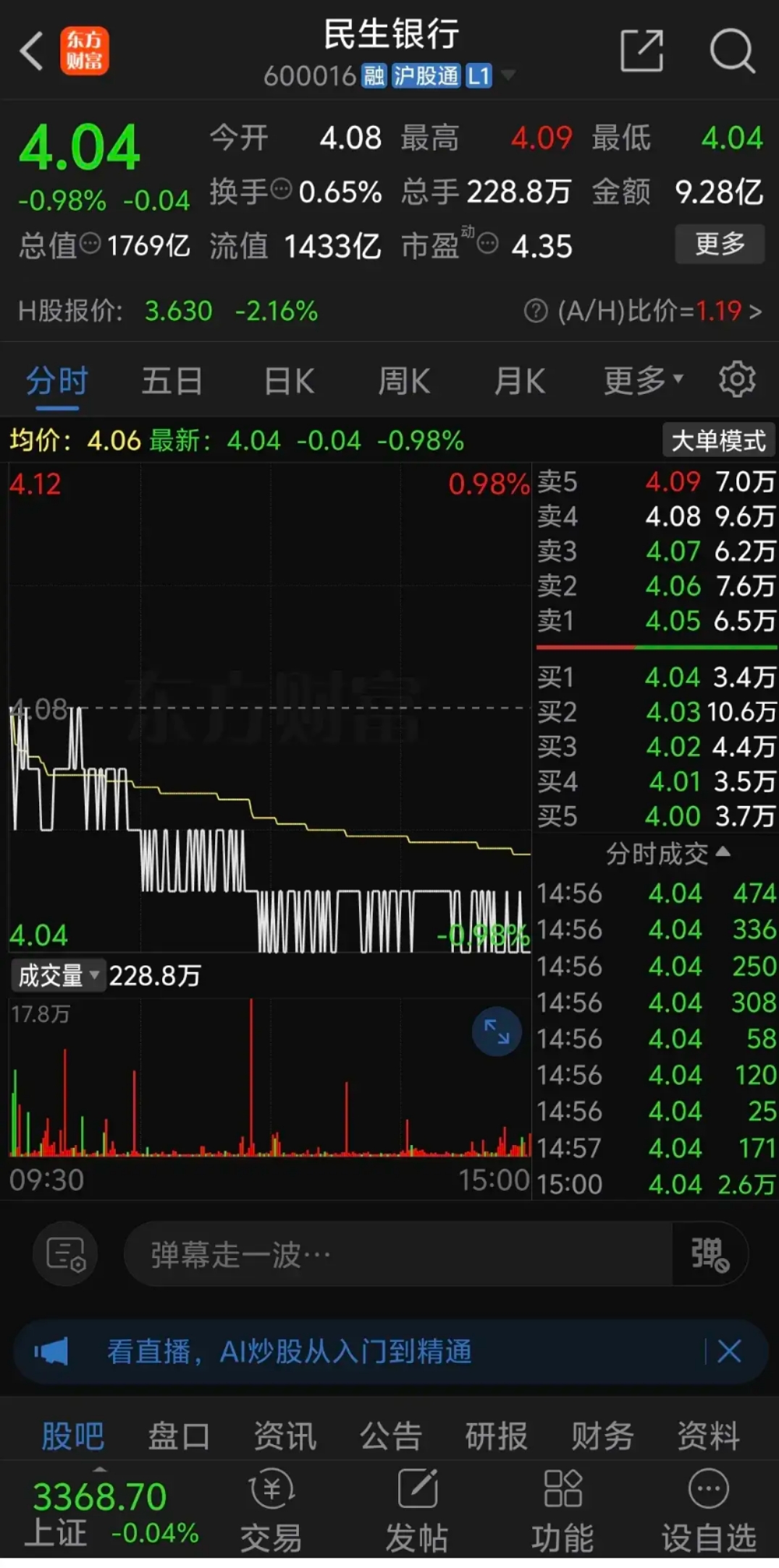
Task: Switch to the 日K chart tab
Action: click(289, 381)
